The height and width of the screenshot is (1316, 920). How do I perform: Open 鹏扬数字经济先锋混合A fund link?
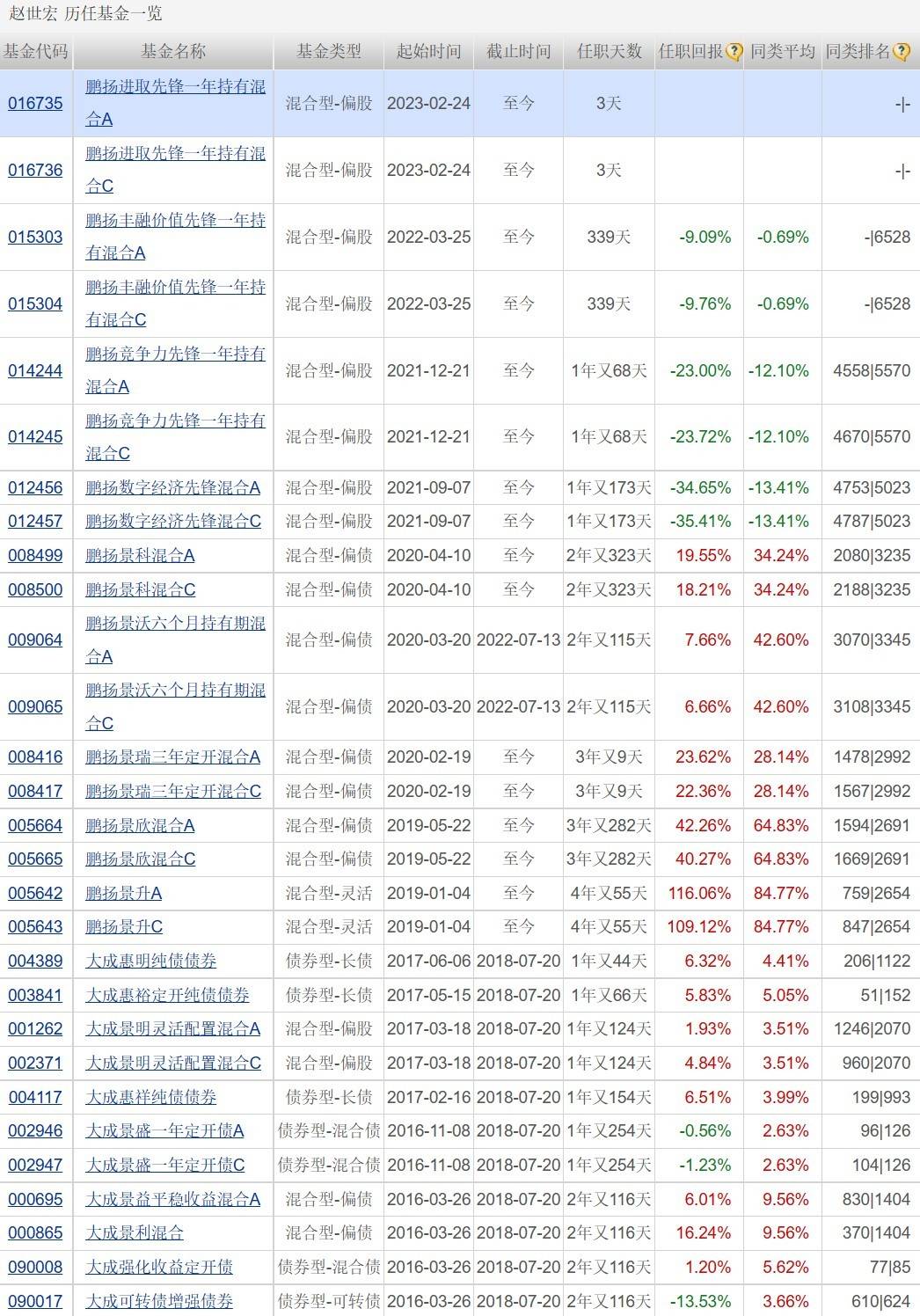click(x=172, y=487)
